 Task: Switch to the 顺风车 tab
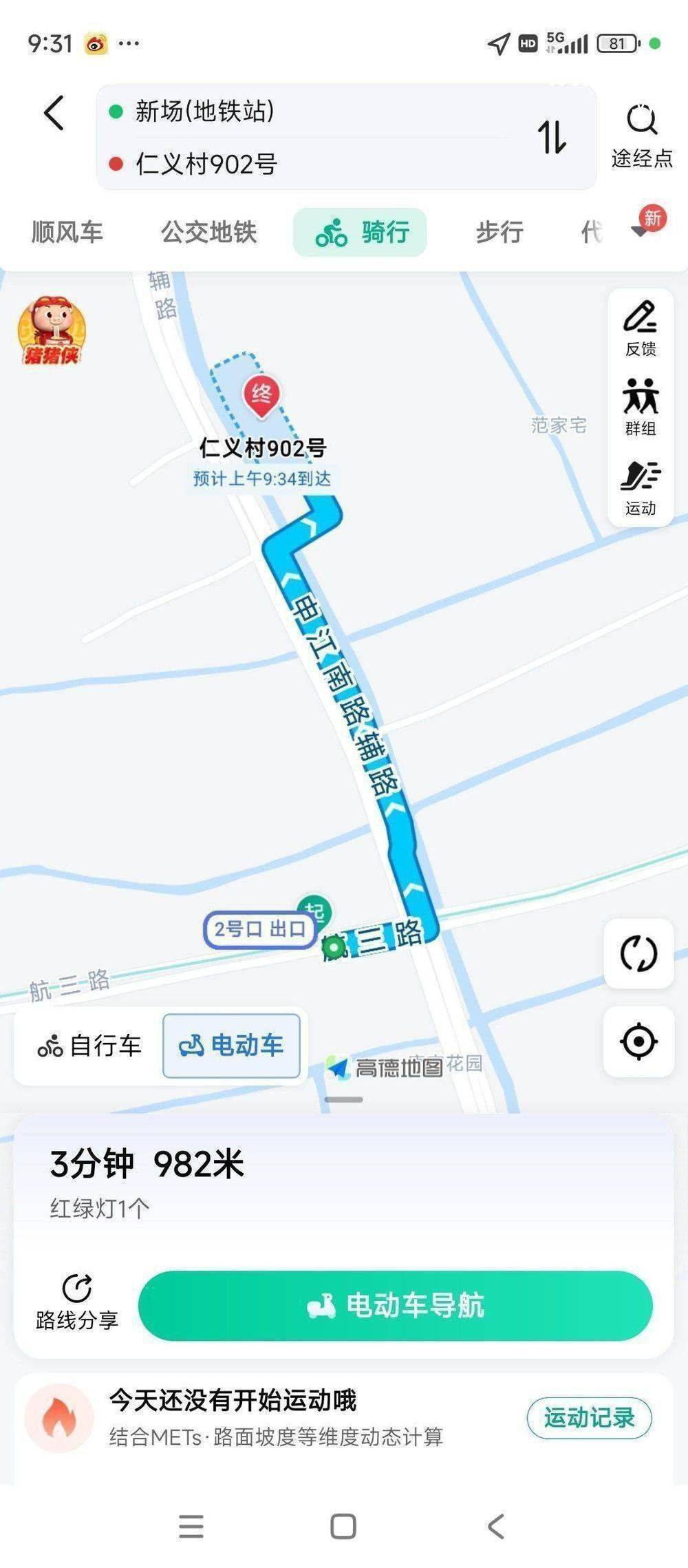point(67,232)
